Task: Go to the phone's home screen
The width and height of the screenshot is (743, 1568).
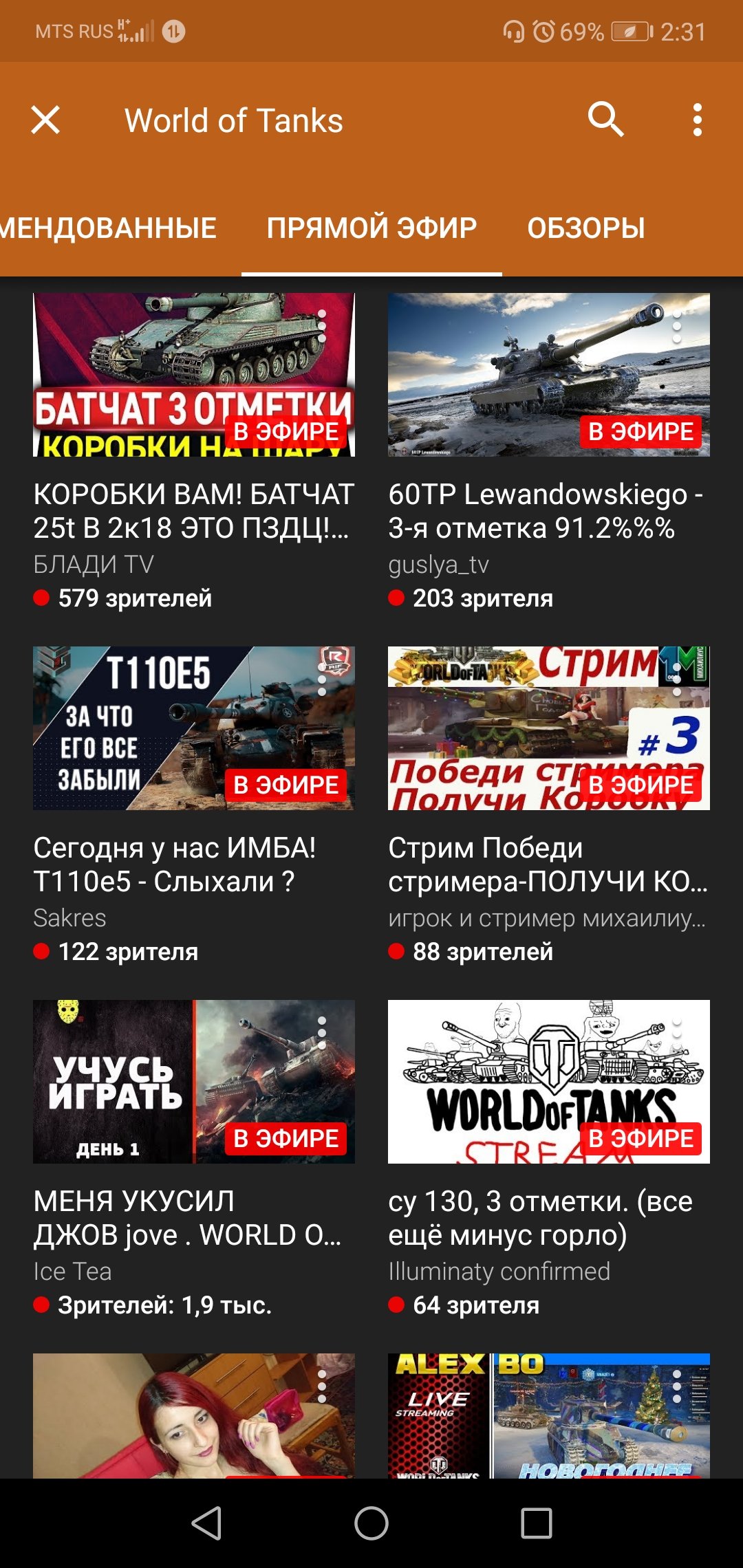Action: pyautogui.click(x=371, y=1523)
